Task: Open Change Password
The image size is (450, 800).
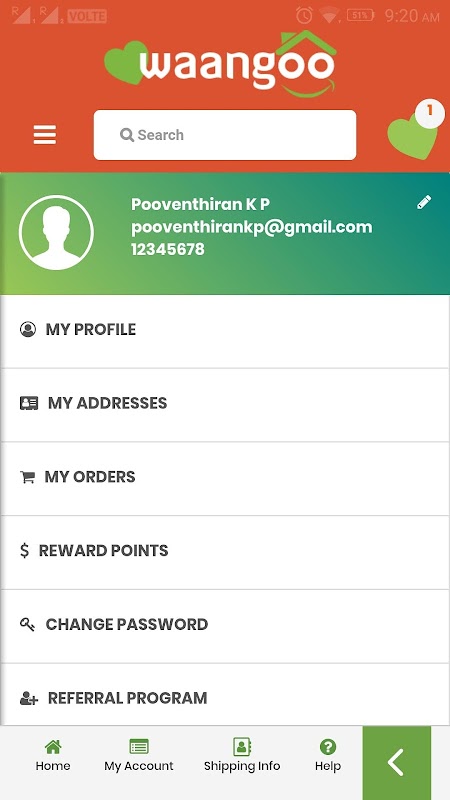Action: pyautogui.click(x=225, y=626)
